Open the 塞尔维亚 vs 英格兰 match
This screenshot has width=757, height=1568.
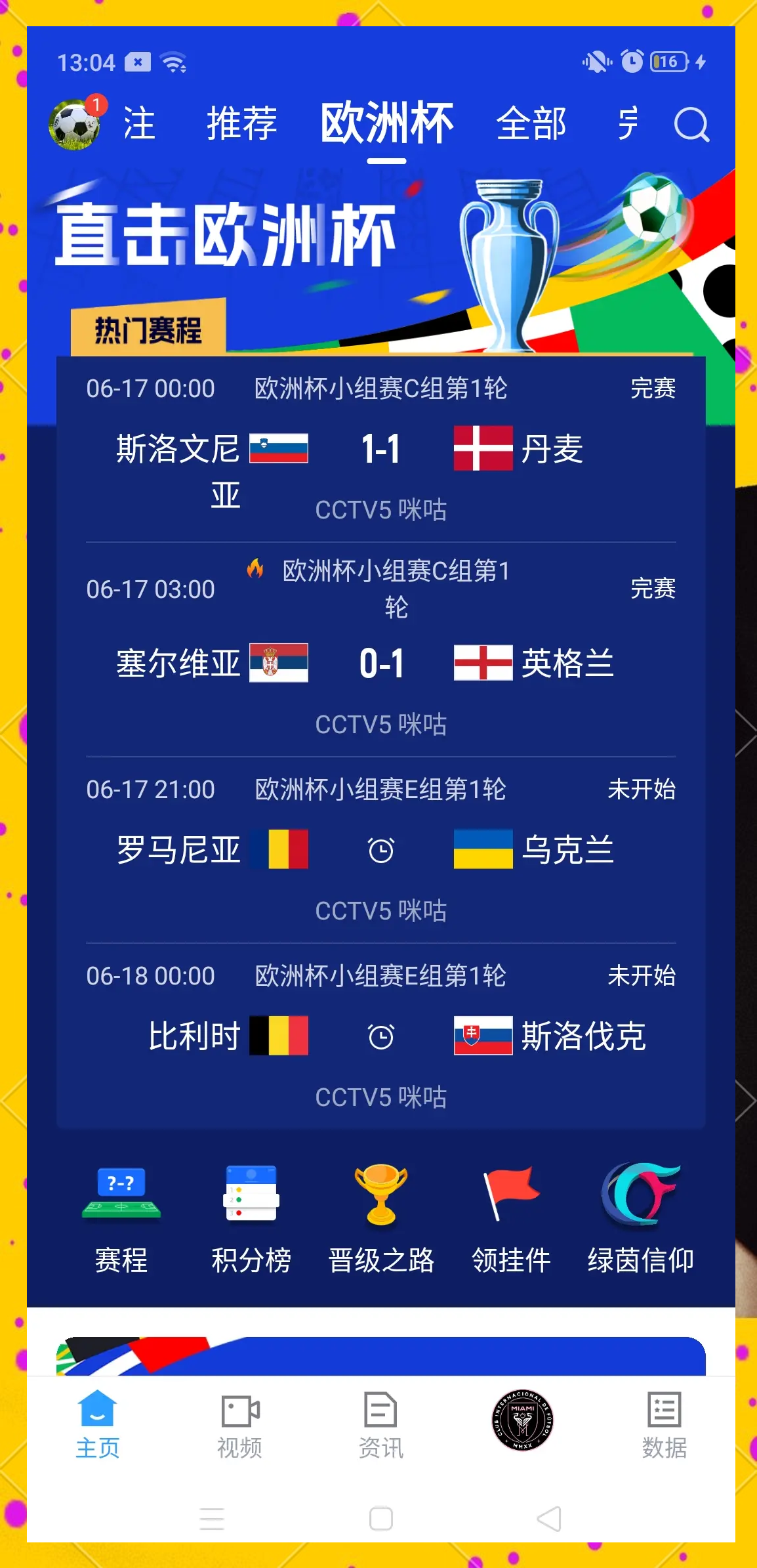tap(380, 663)
